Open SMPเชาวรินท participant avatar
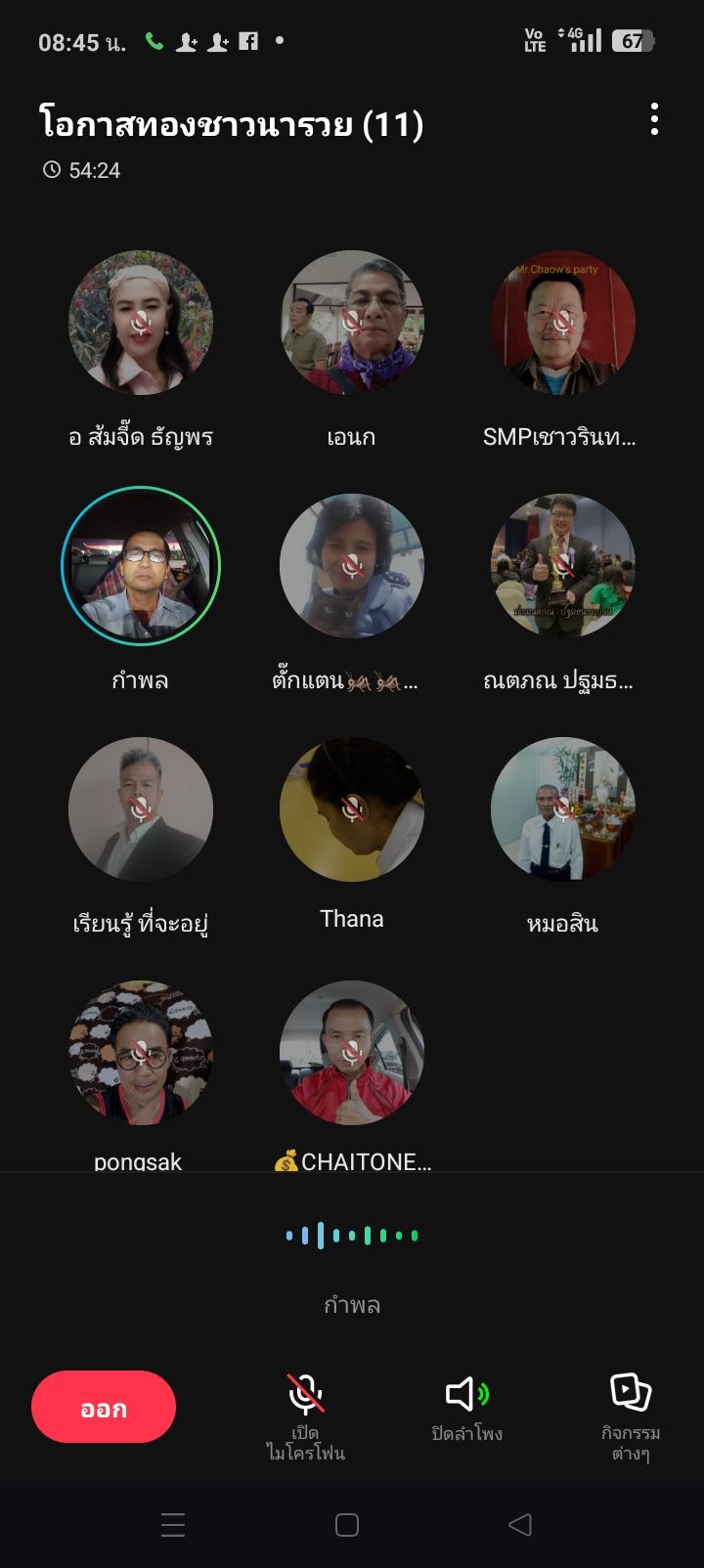Screen dimensions: 704x1568 tap(563, 323)
